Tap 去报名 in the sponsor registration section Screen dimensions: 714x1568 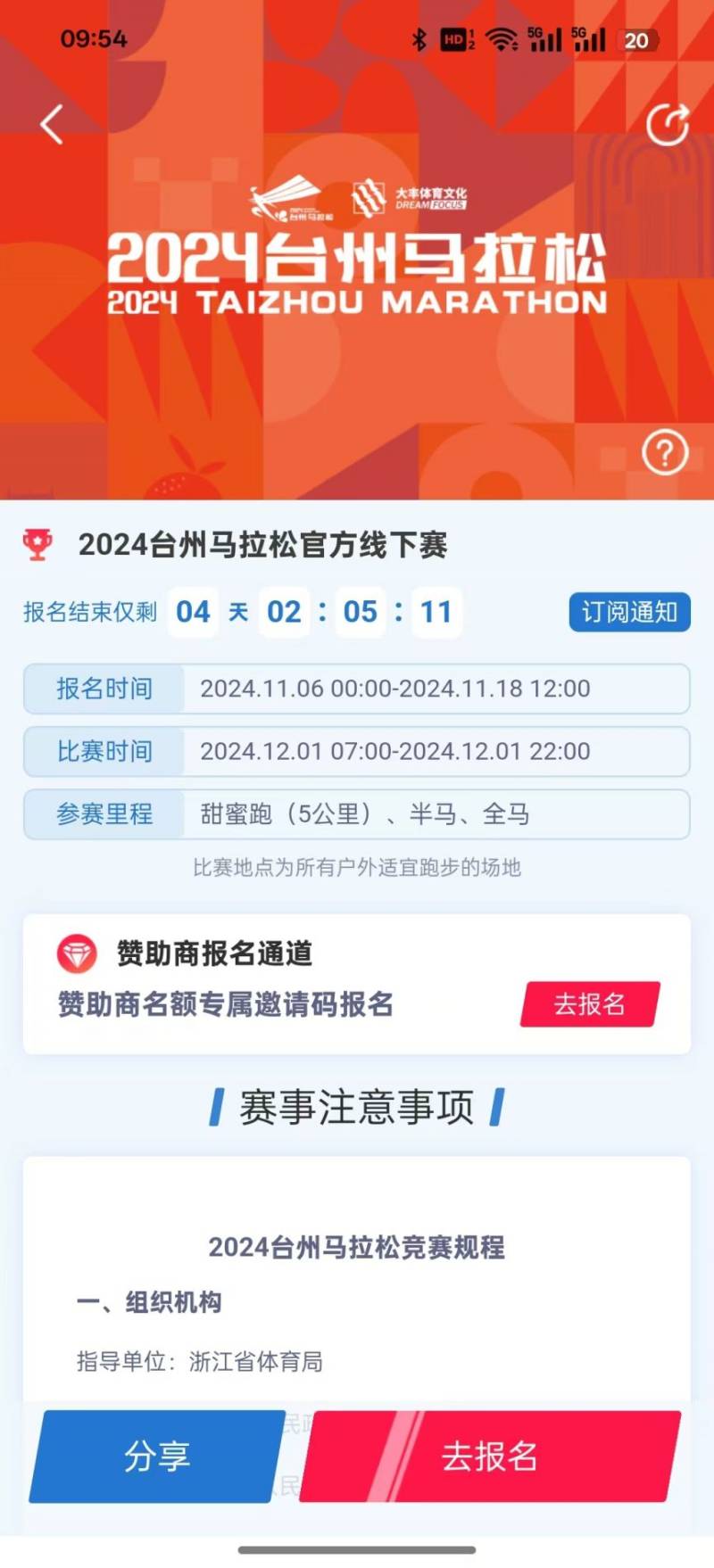591,1004
